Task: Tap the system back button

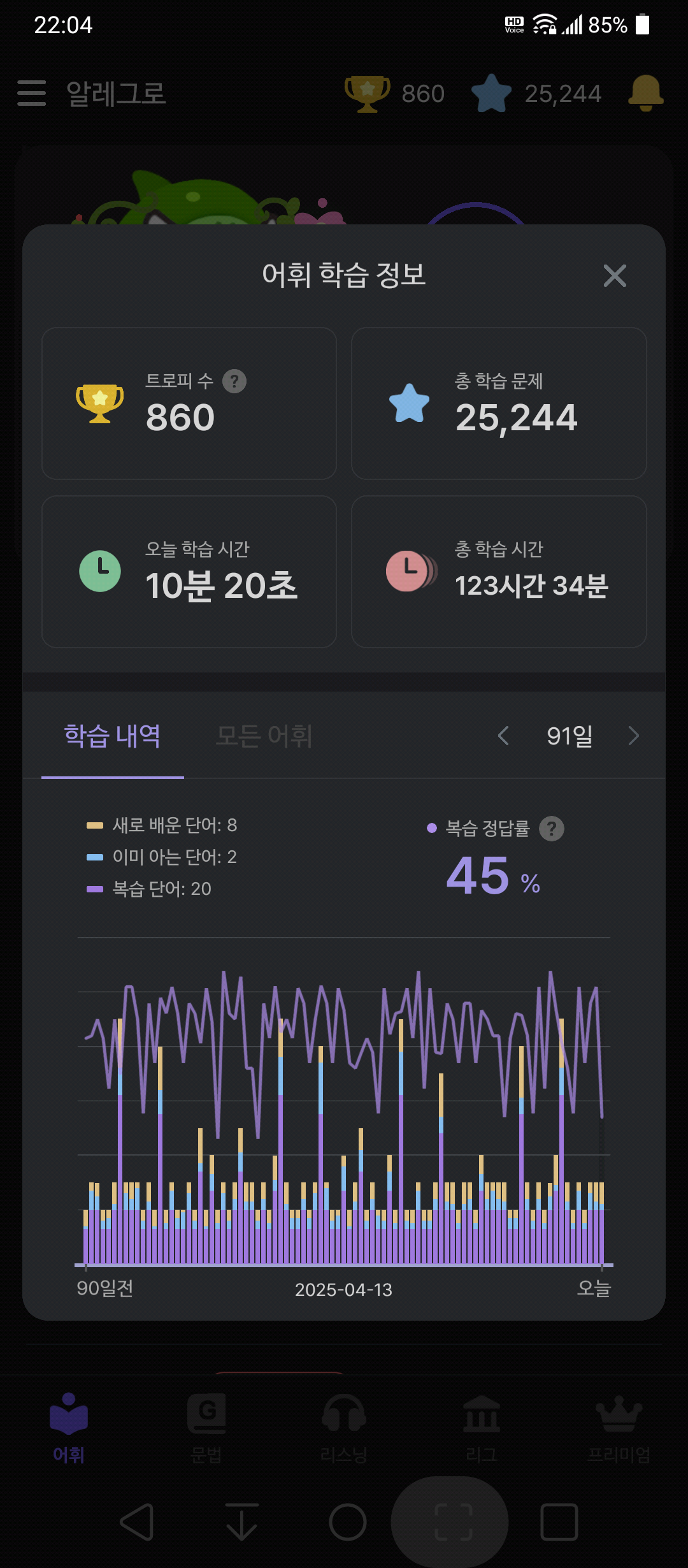Action: coord(137,1522)
